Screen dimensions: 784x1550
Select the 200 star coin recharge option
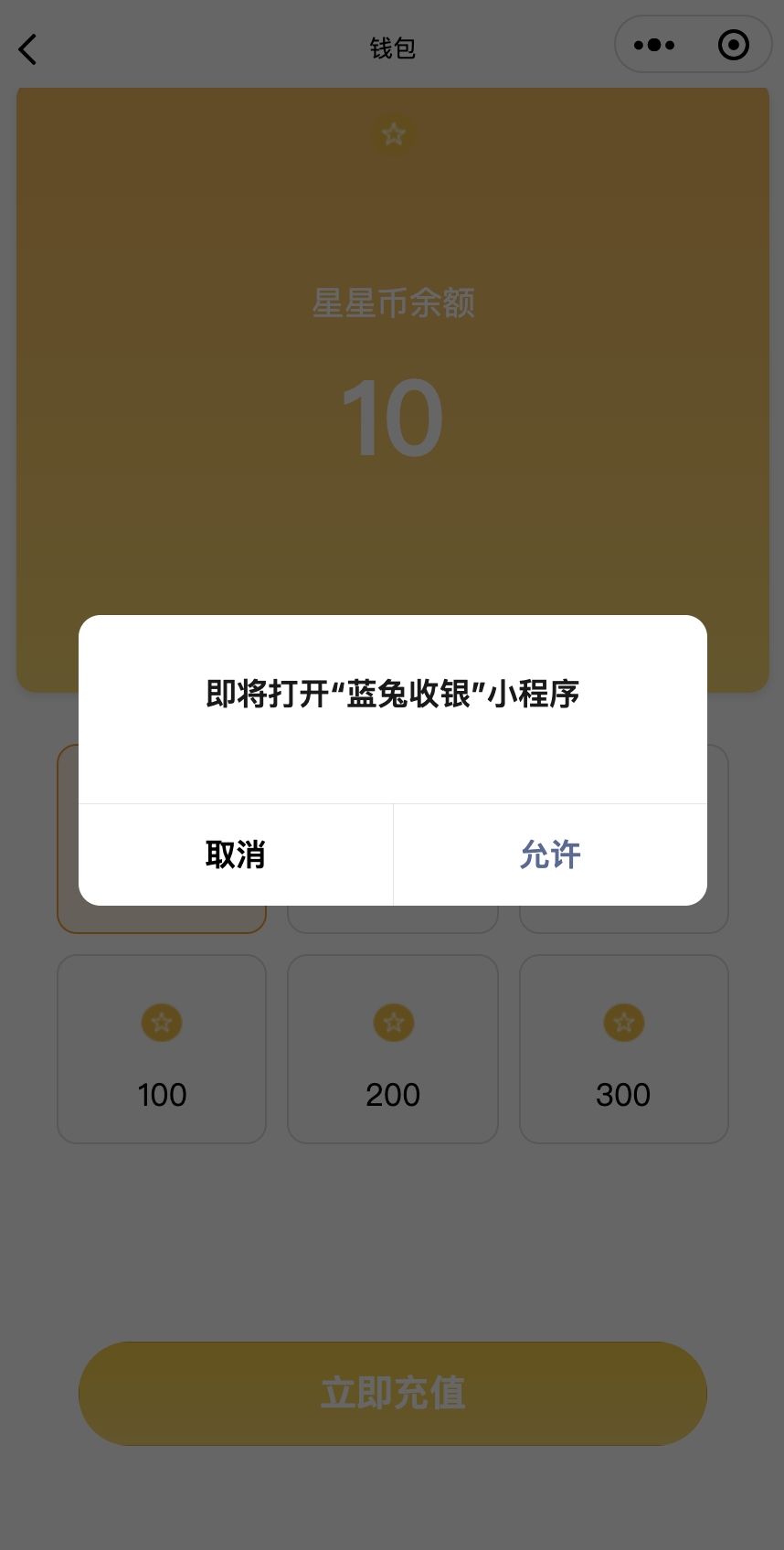393,1049
